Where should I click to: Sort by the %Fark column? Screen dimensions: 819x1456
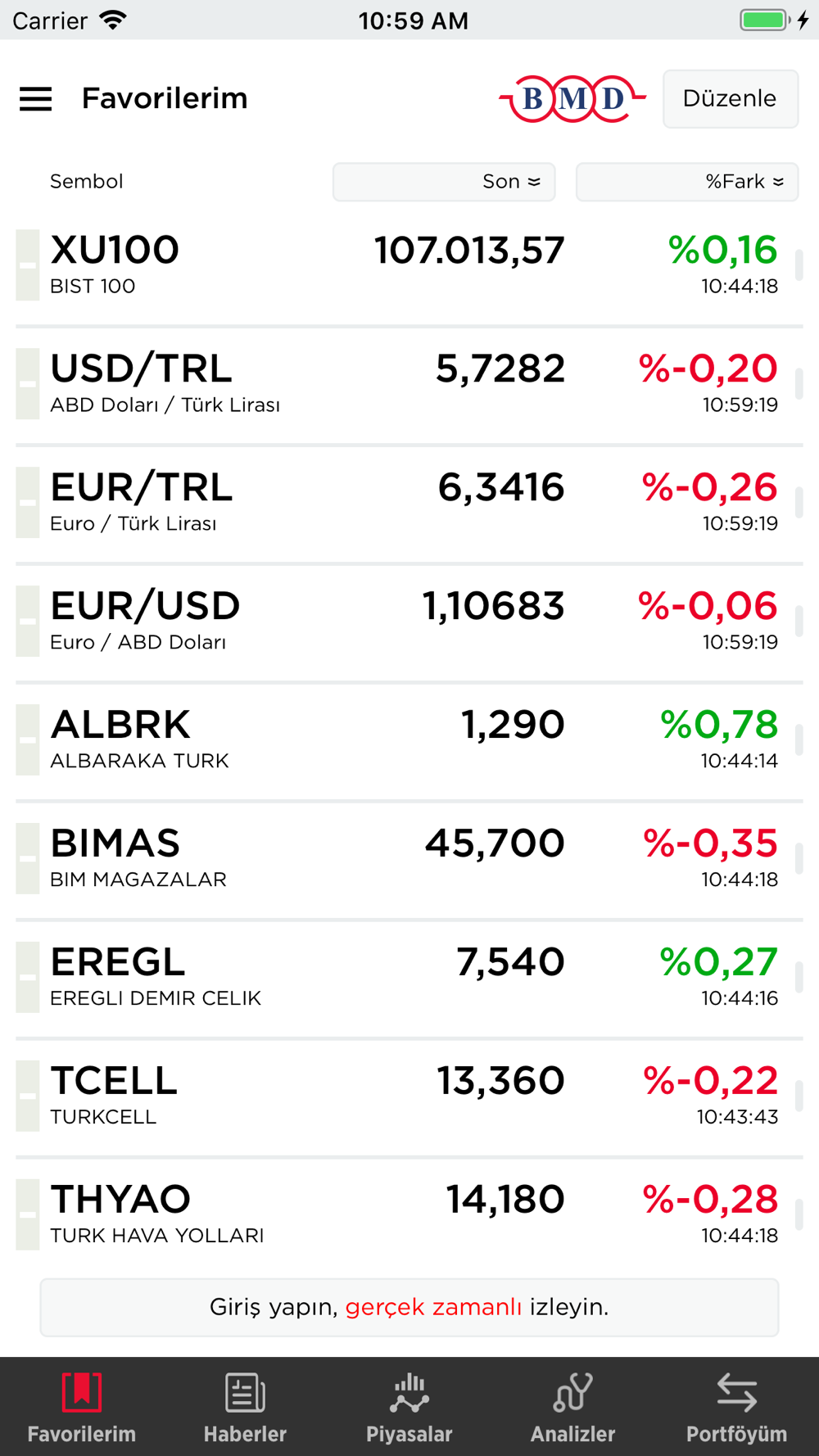pos(687,182)
